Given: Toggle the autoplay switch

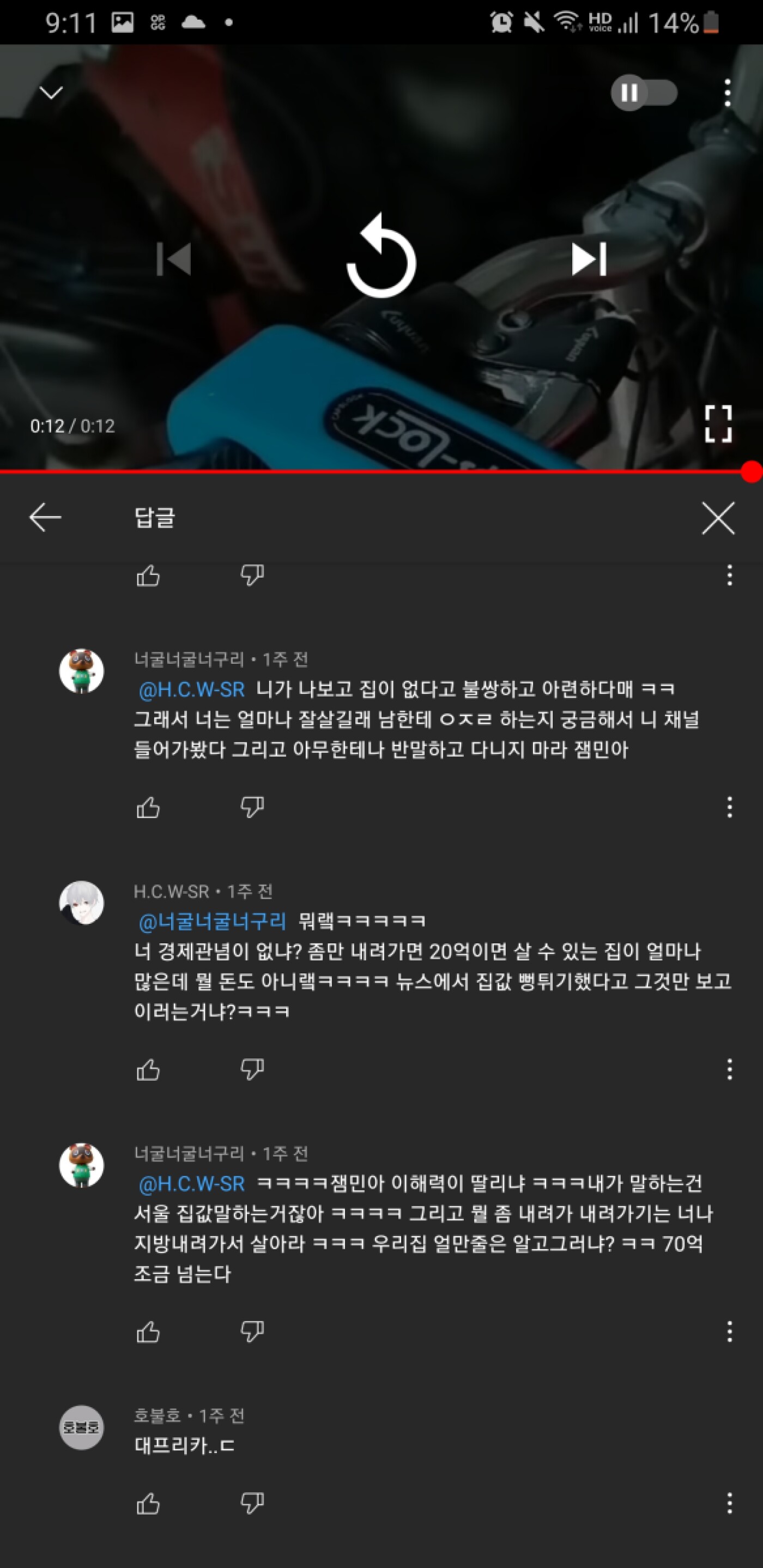Looking at the screenshot, I should tap(644, 93).
